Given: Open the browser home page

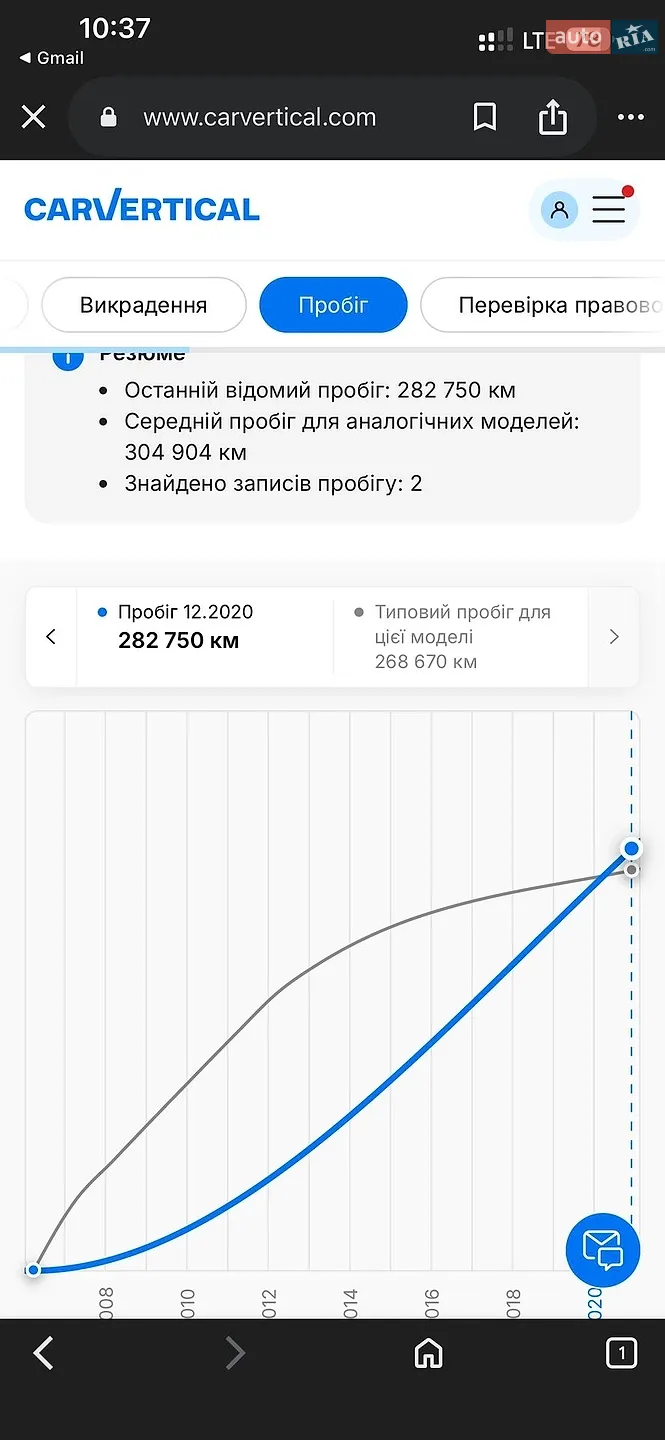Looking at the screenshot, I should pos(428,1353).
